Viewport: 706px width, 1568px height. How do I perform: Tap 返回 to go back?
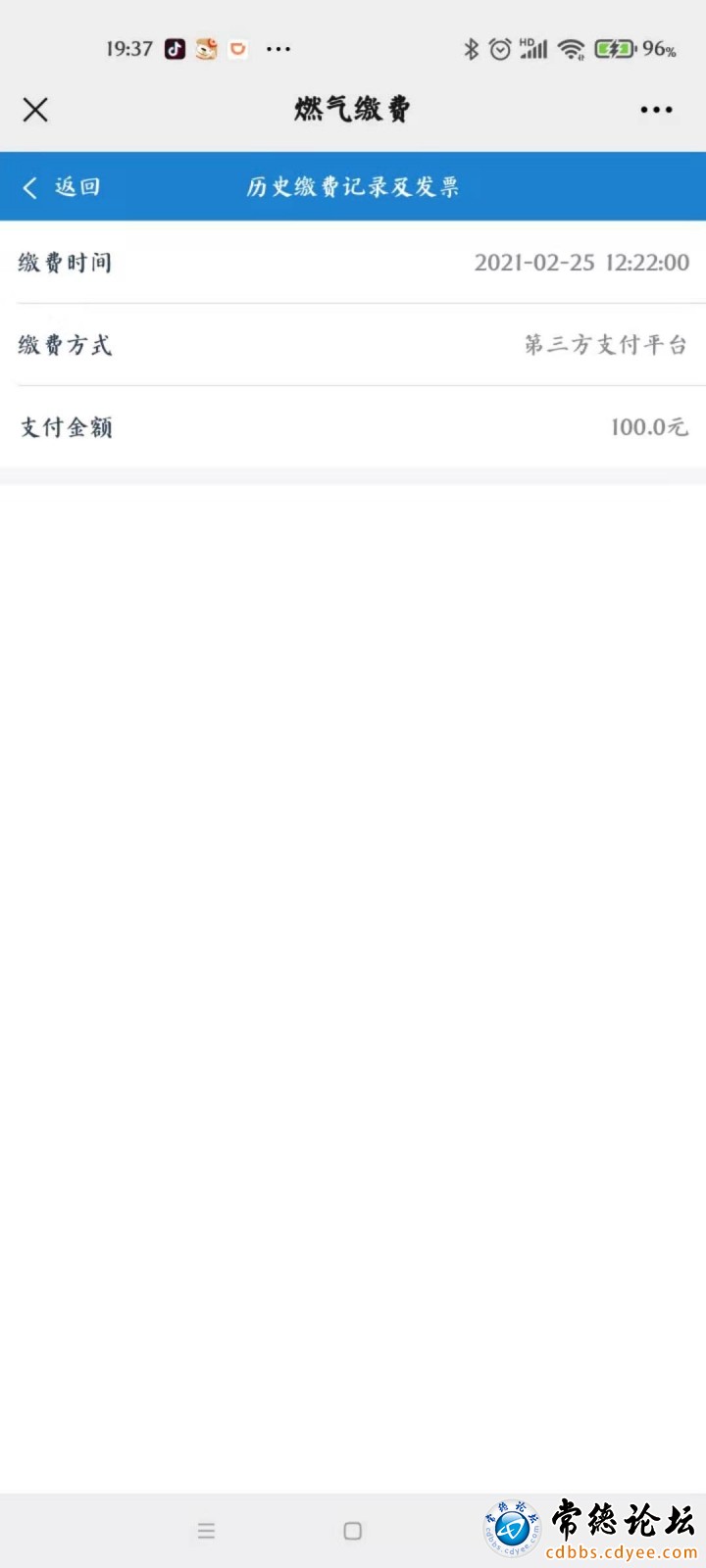coord(61,187)
